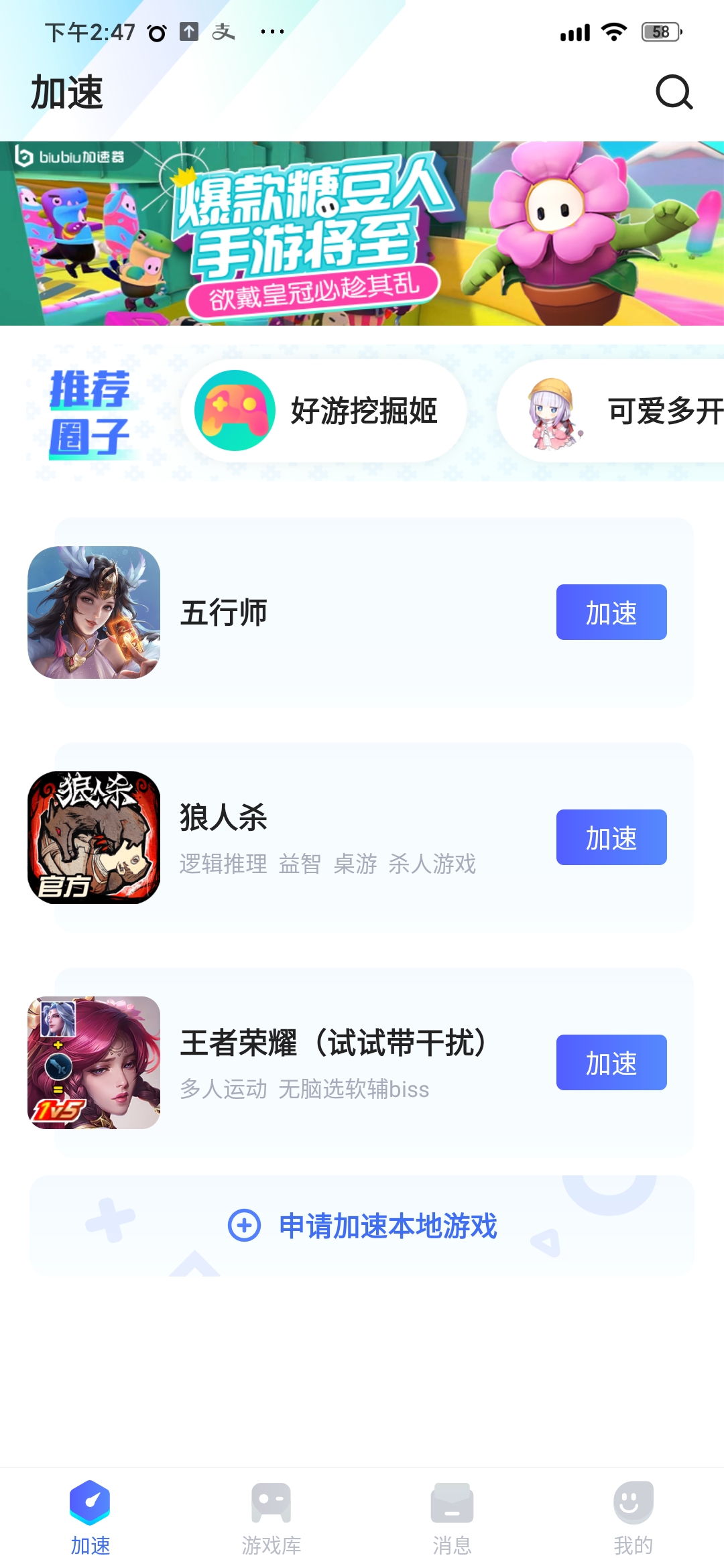
Task: View the 狼人杀 game icon
Action: pyautogui.click(x=94, y=838)
